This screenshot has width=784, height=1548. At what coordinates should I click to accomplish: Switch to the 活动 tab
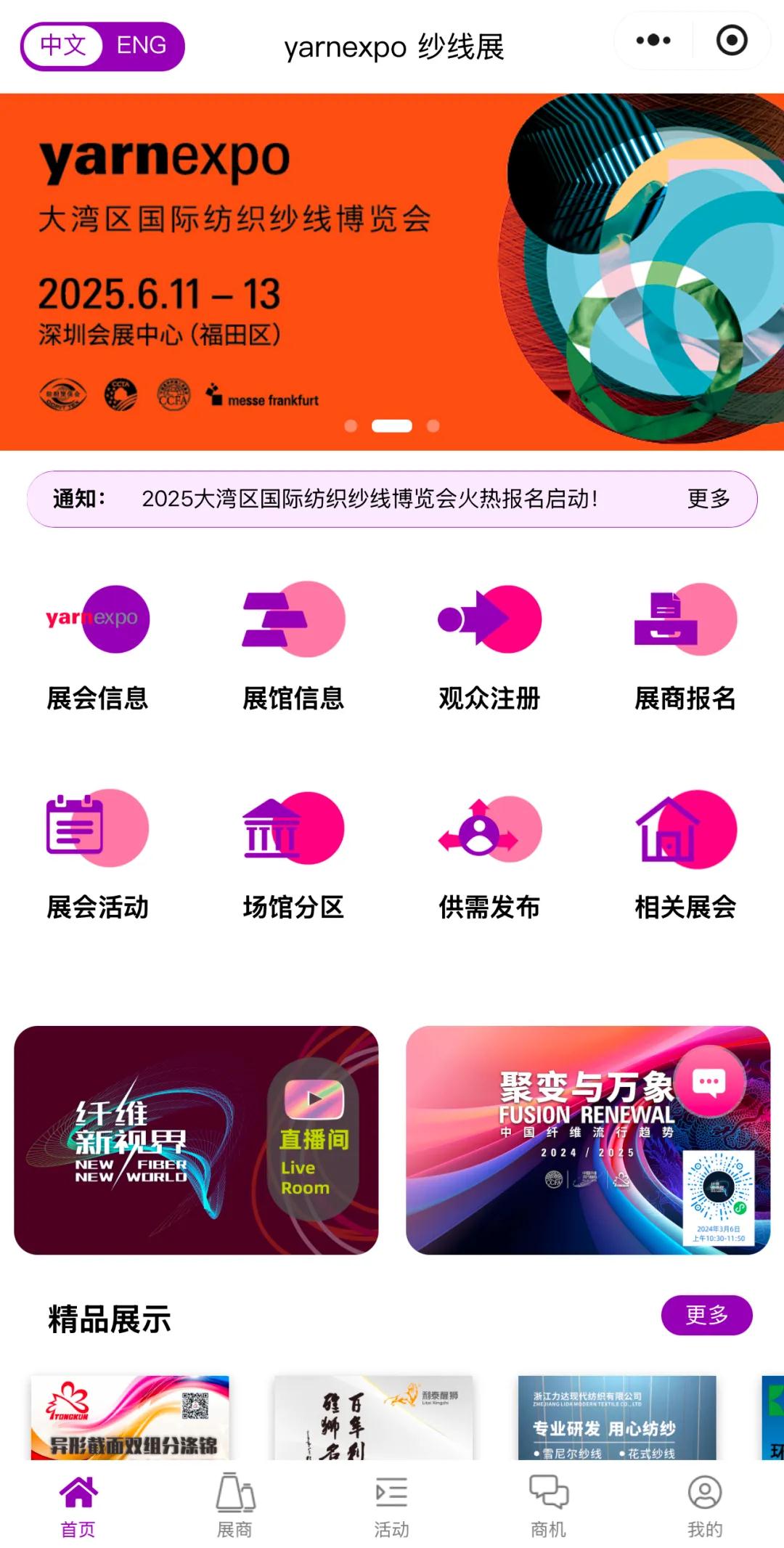[391, 1504]
